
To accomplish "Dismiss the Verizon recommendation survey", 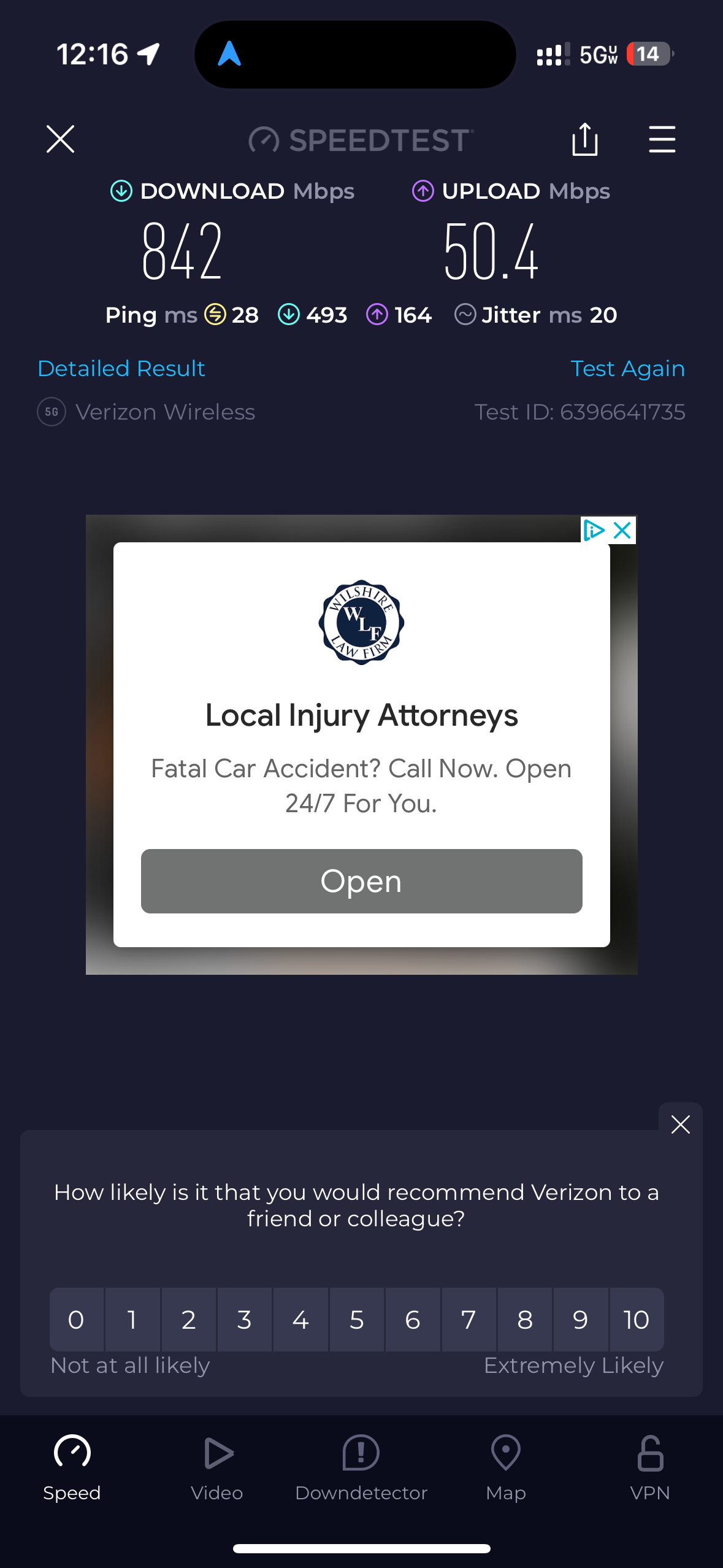I will click(x=680, y=1124).
